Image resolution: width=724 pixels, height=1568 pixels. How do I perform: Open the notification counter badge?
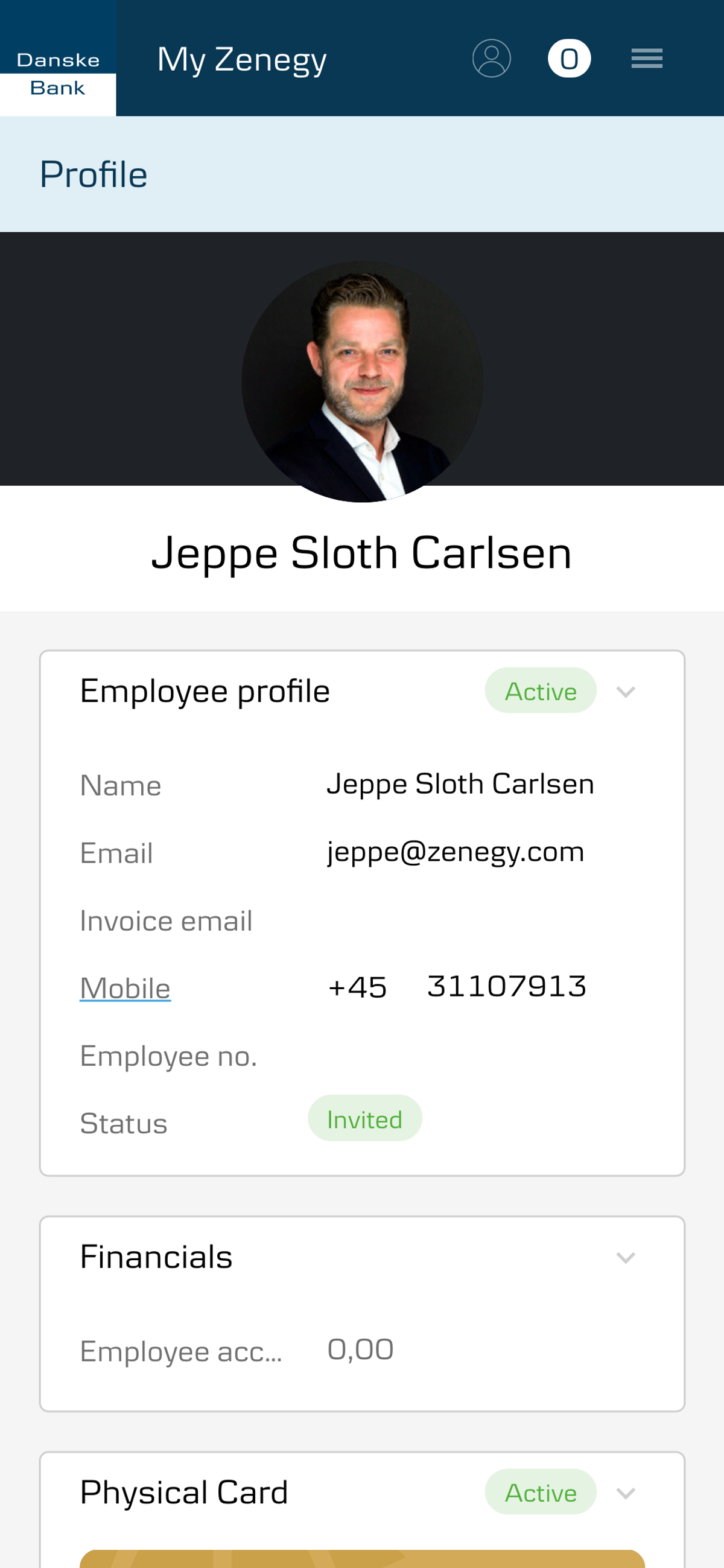click(x=569, y=59)
